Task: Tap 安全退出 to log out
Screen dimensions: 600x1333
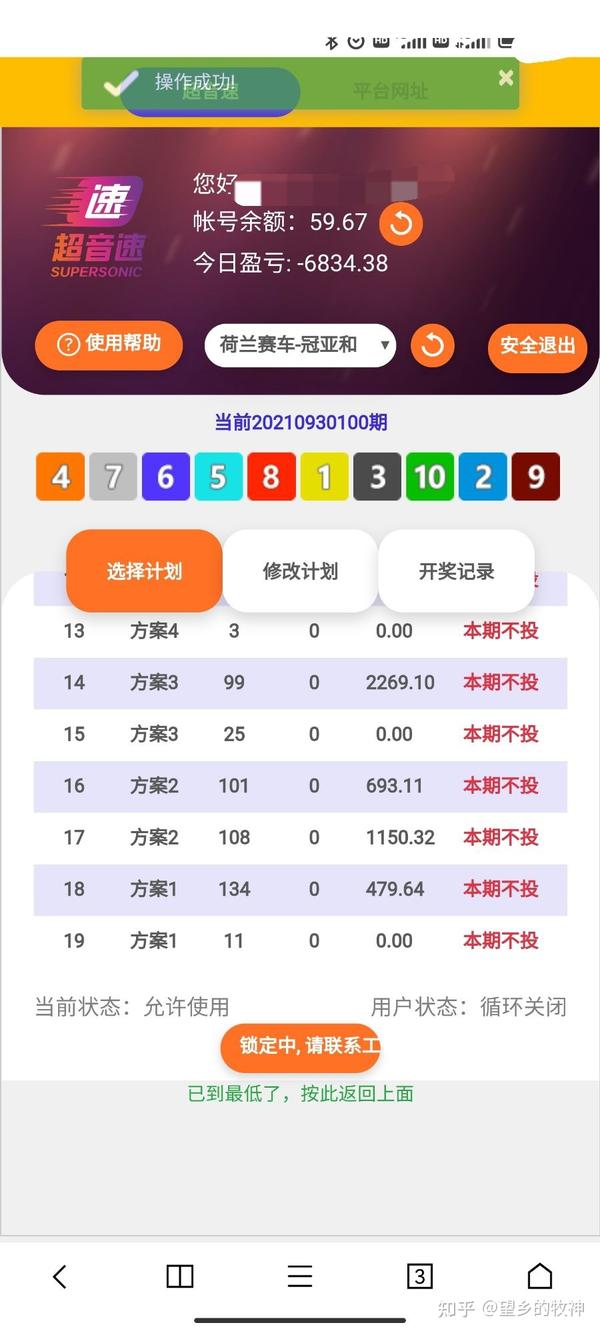Action: (537, 346)
